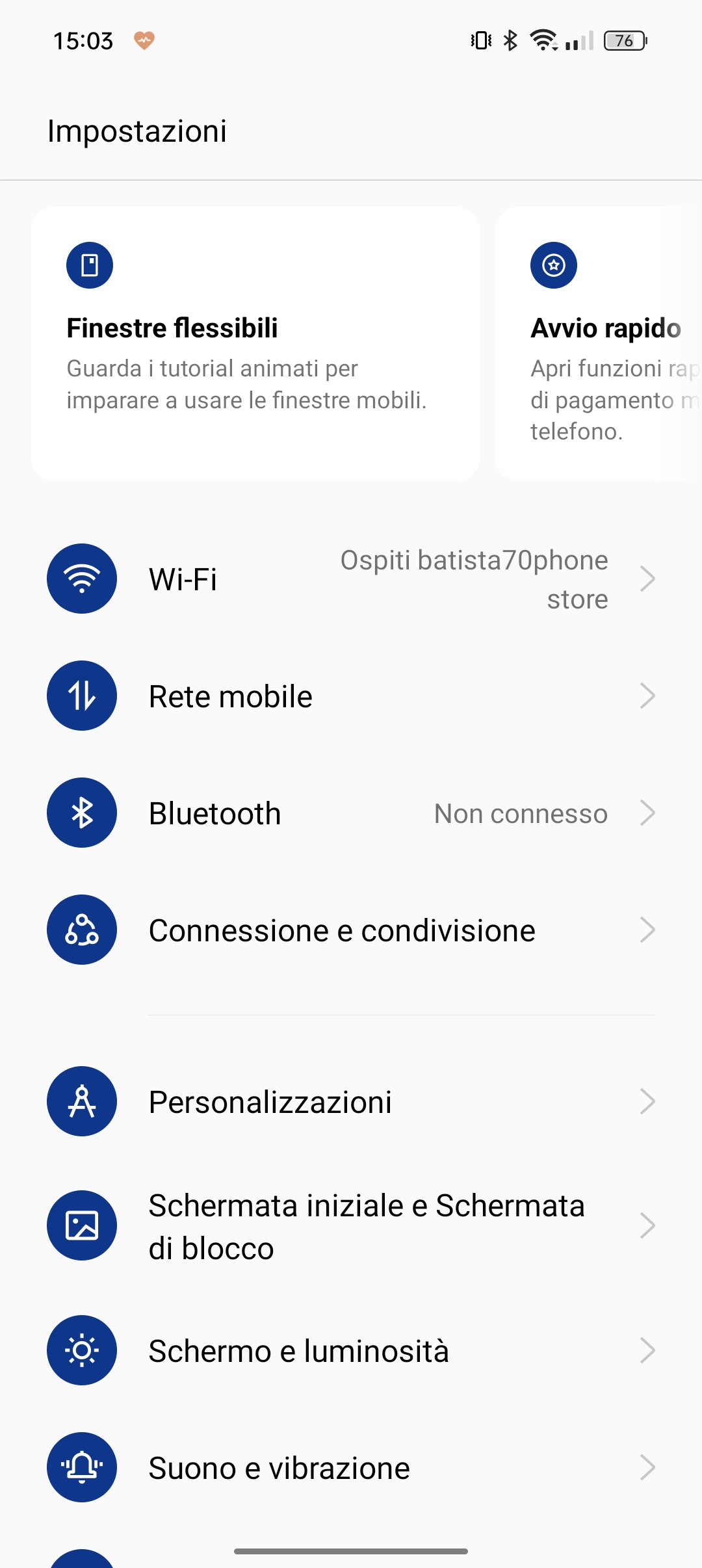The width and height of the screenshot is (702, 1568).
Task: Select Connessione e condivisione
Action: click(351, 930)
